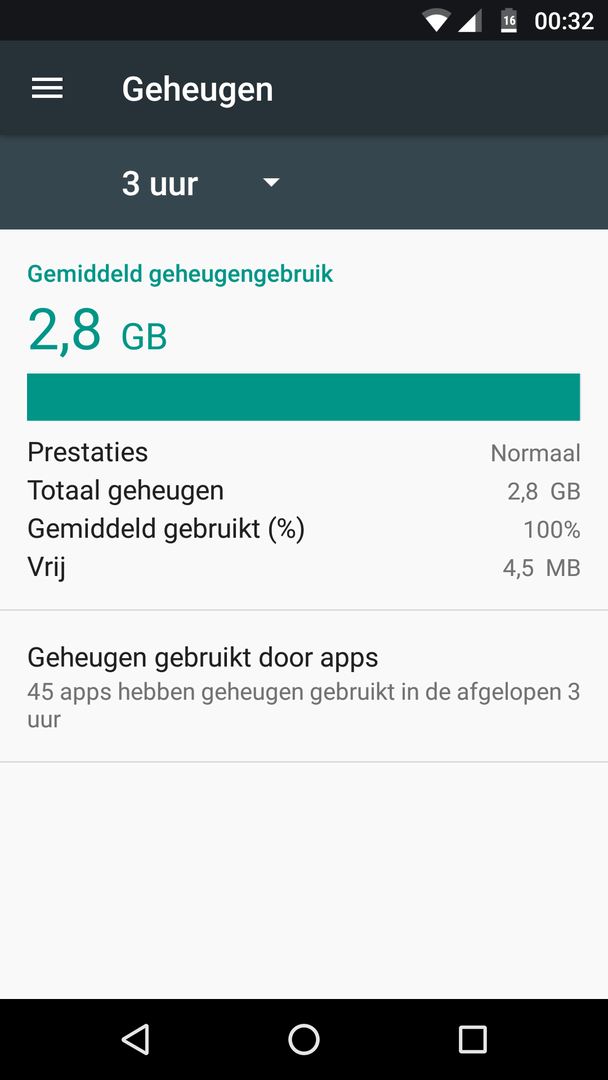The height and width of the screenshot is (1080, 608).
Task: Expand the 3 uur time range dropdown
Action: (200, 184)
